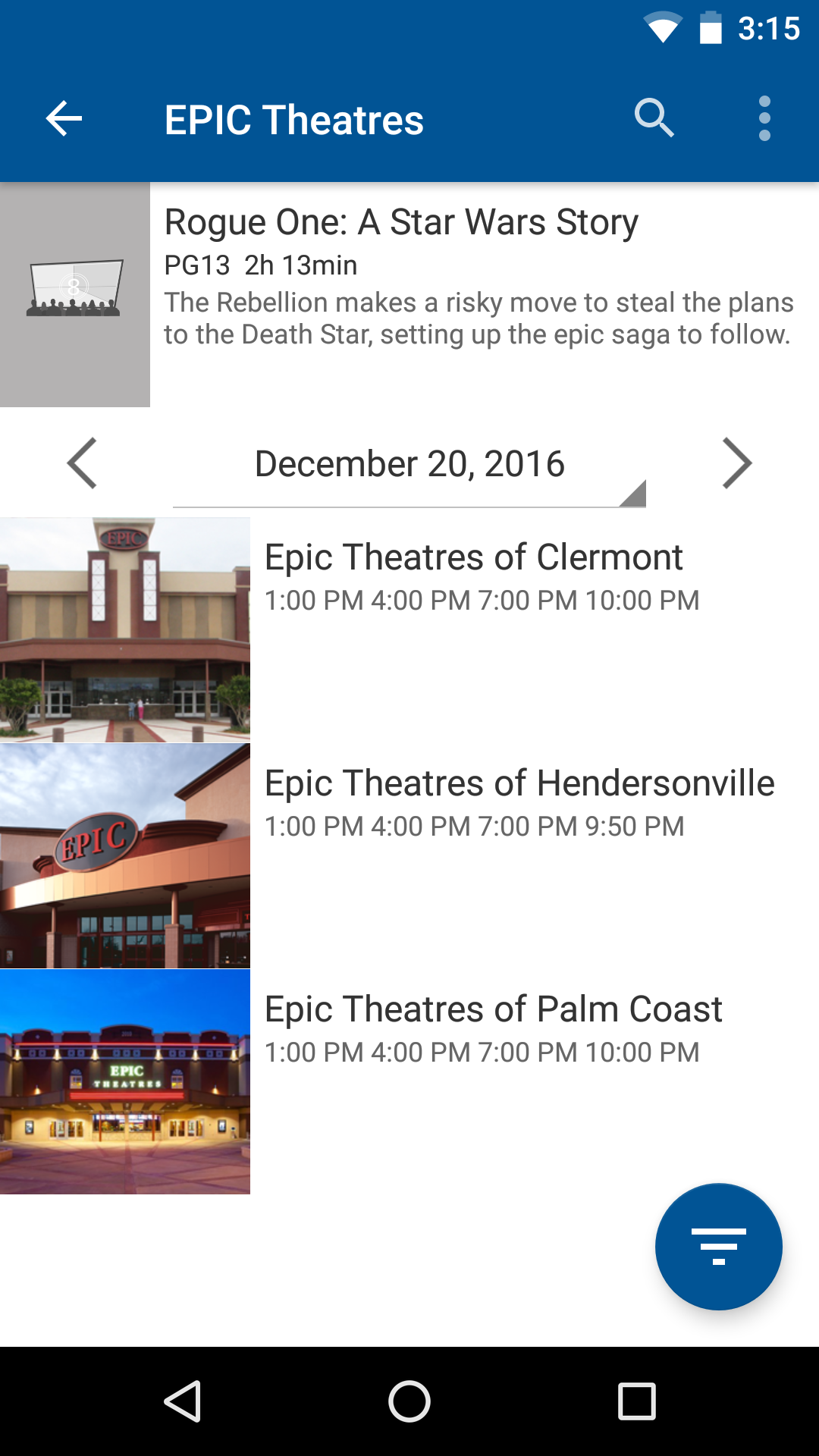Select Epic Theatres of Clermont
The image size is (819, 1456).
pos(473,558)
